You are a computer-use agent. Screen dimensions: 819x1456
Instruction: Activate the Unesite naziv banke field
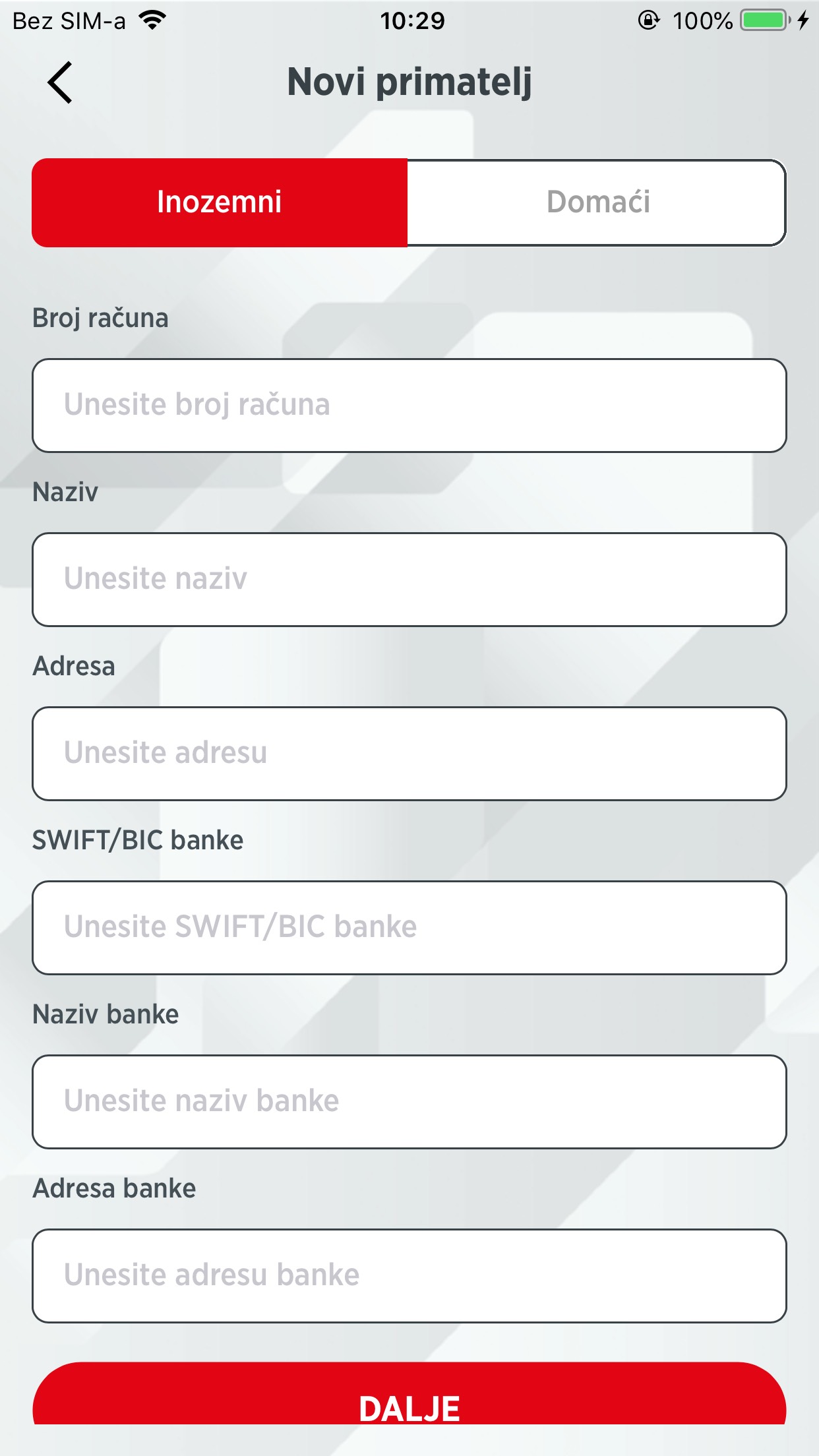[409, 1102]
